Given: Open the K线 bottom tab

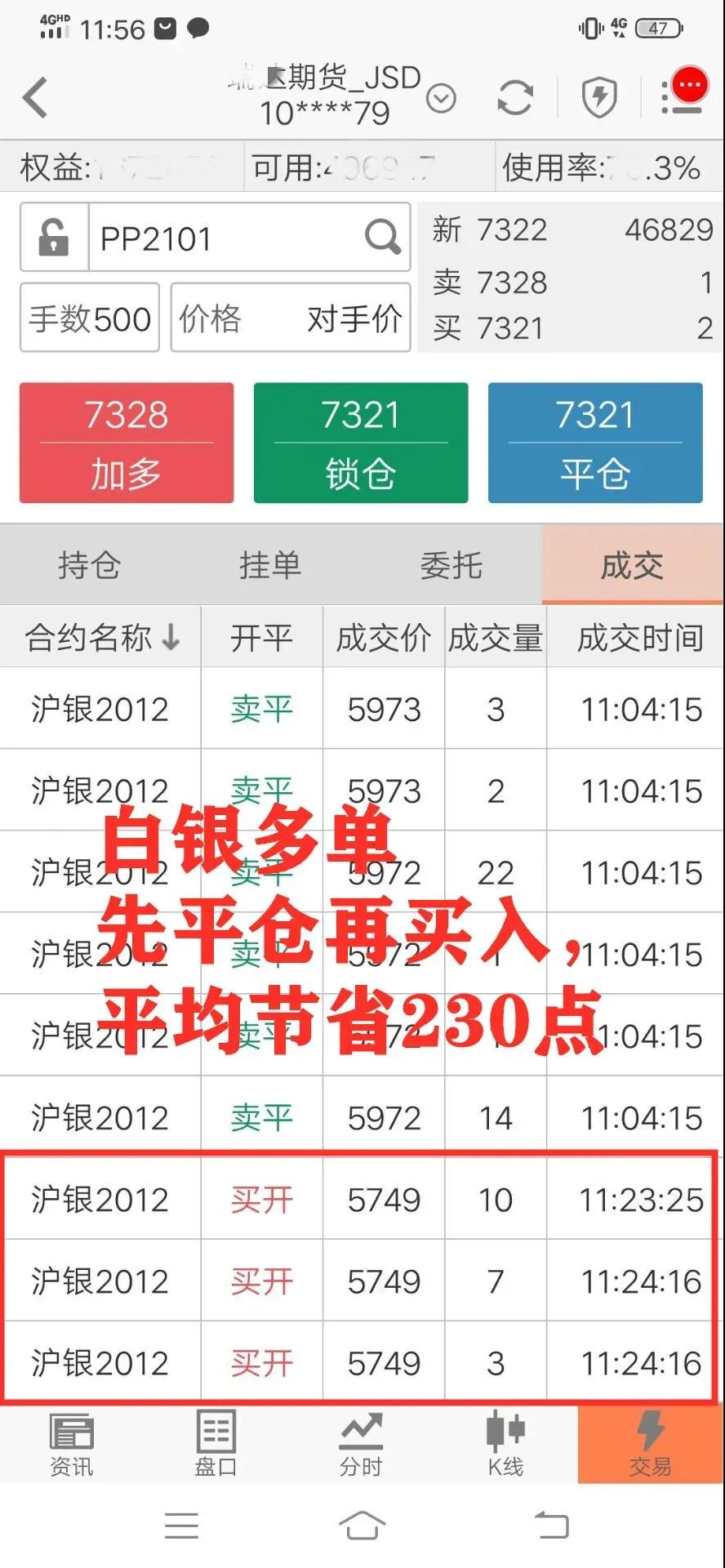Looking at the screenshot, I should [x=505, y=1445].
